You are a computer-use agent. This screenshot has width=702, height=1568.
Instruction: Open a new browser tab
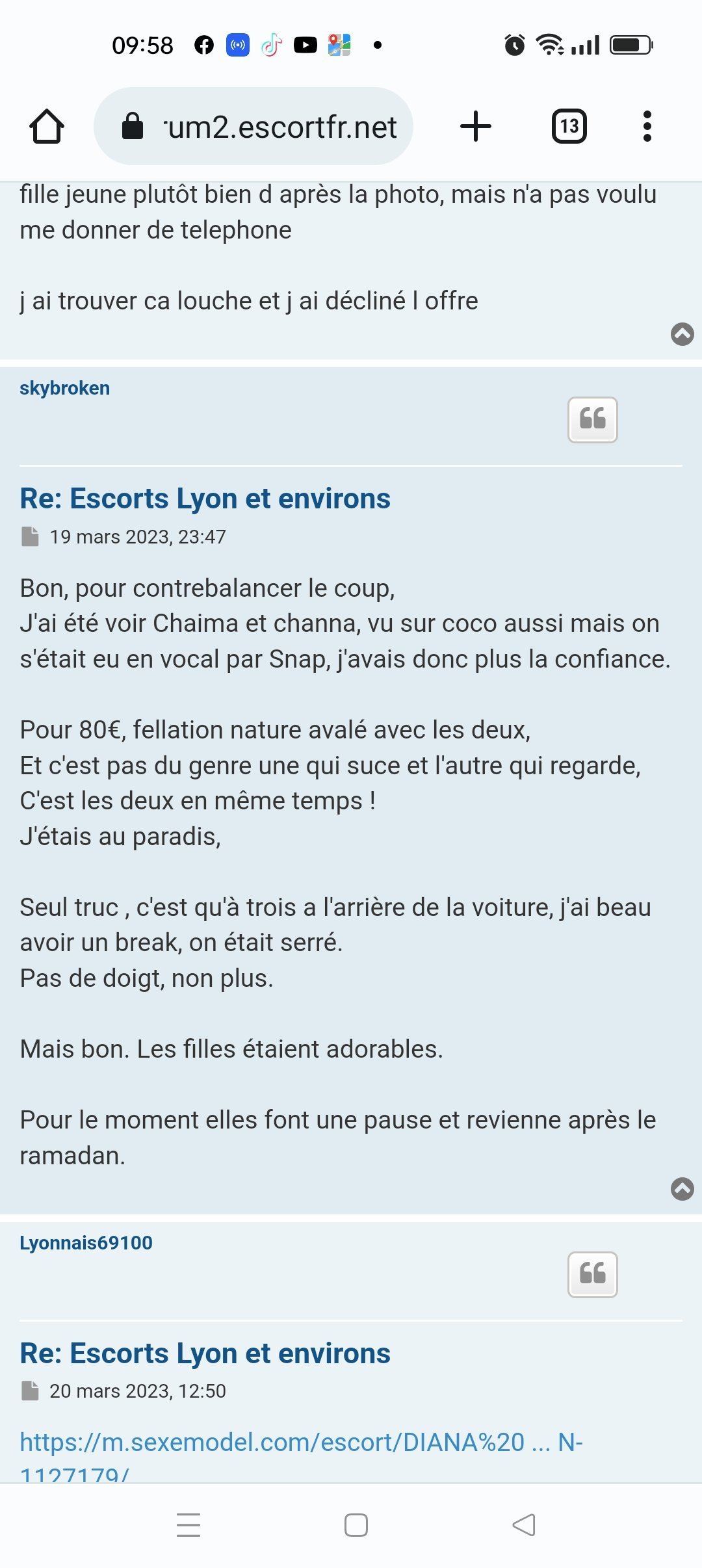(x=476, y=126)
